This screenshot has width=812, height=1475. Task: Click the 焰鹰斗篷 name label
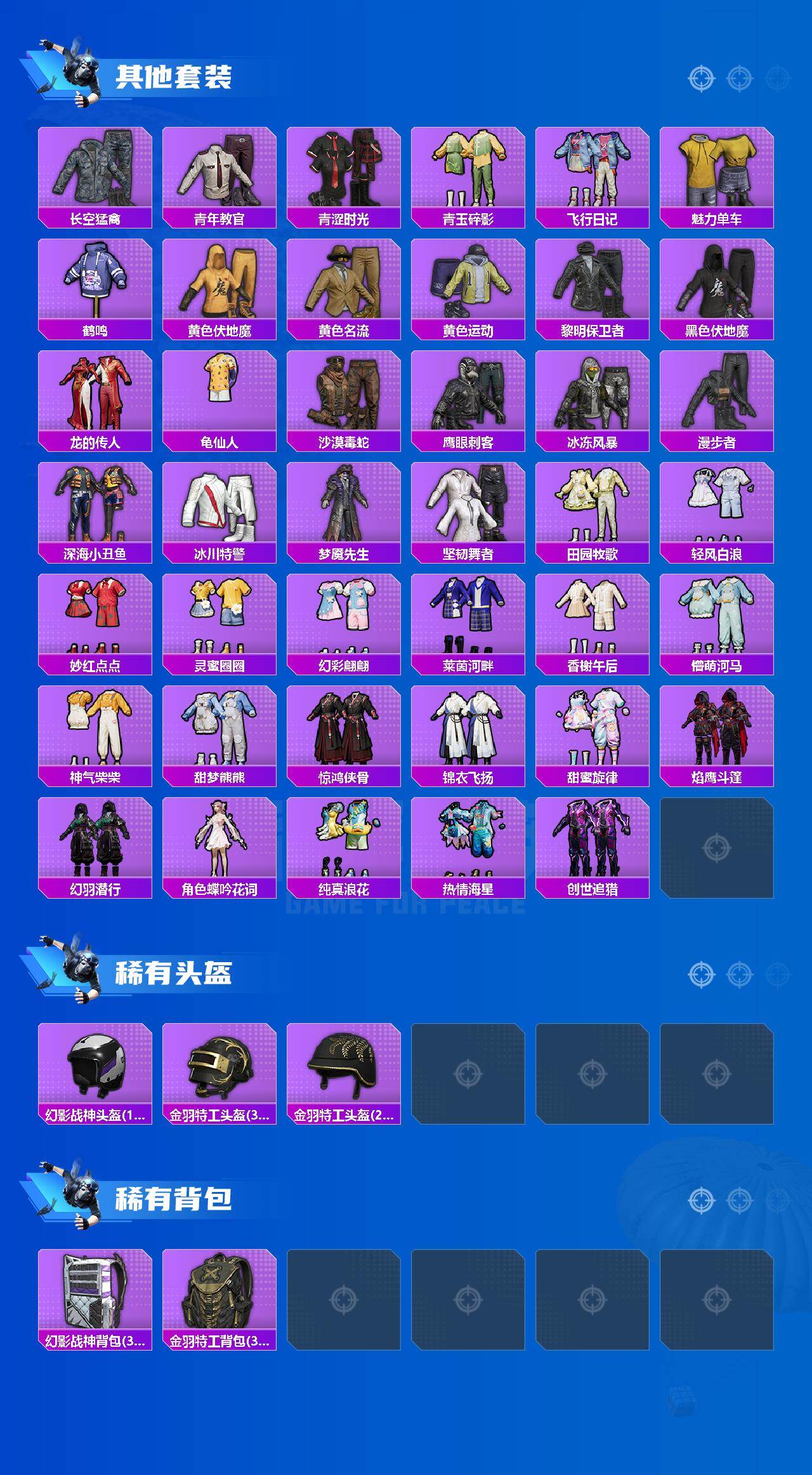[x=717, y=776]
